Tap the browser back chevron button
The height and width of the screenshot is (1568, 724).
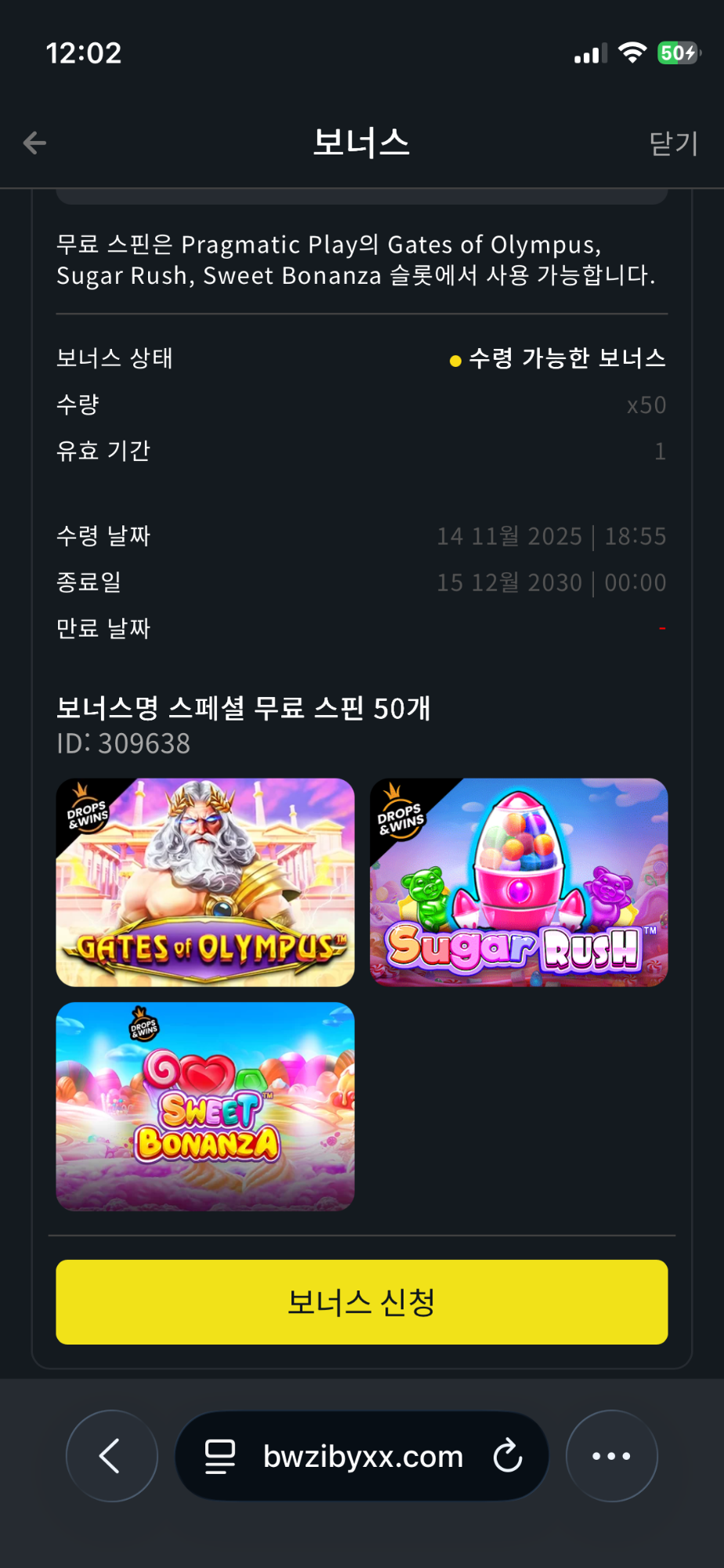tap(112, 1456)
